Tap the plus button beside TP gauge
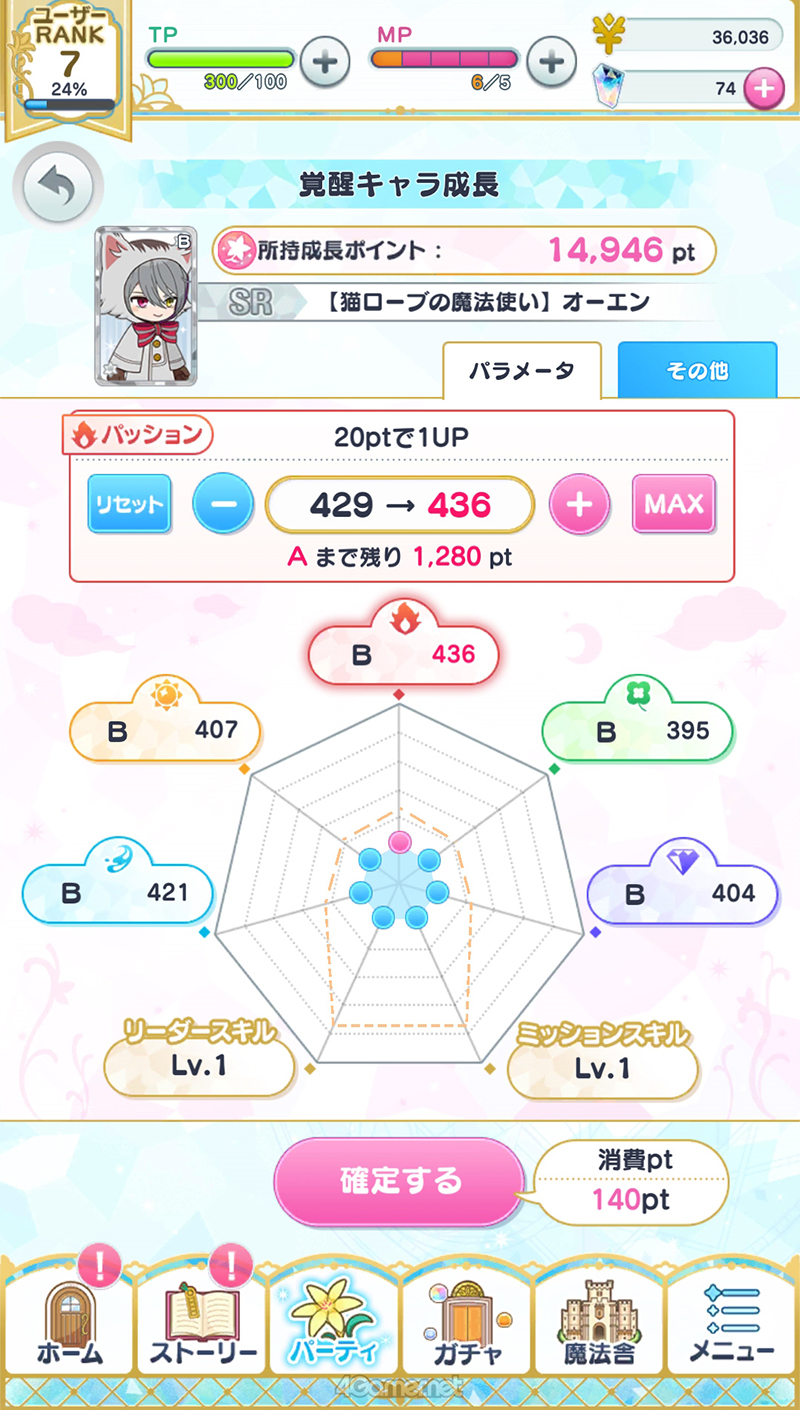Viewport: 800px width, 1410px height. (325, 62)
